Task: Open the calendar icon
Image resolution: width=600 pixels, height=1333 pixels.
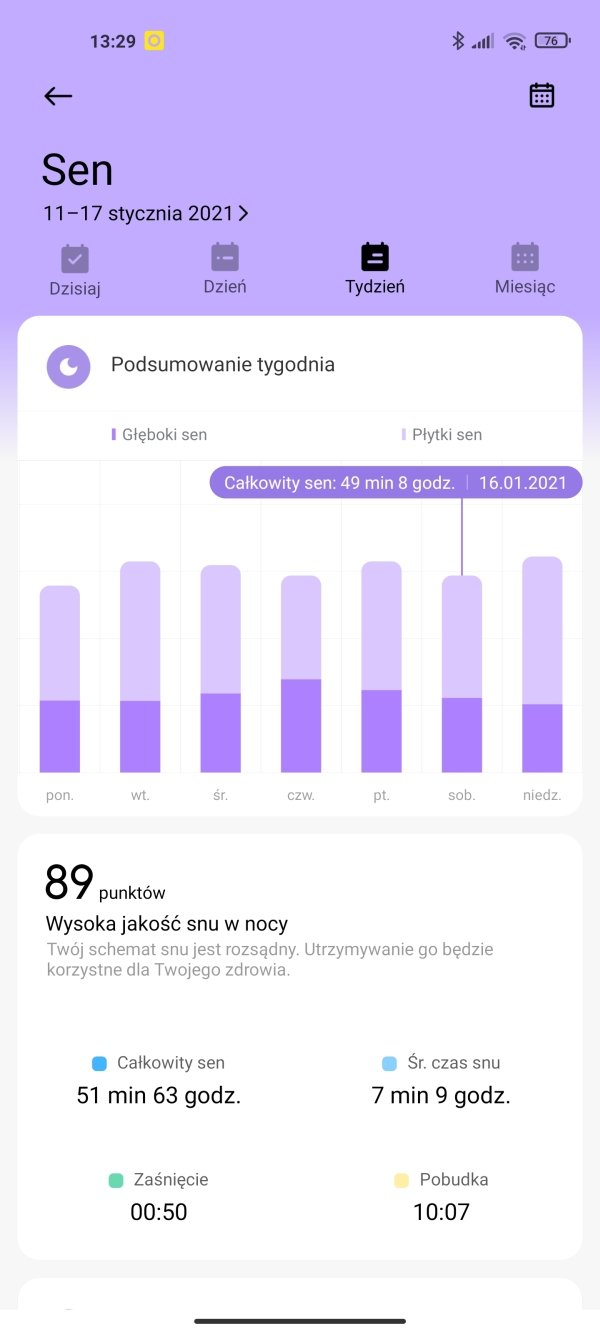Action: [x=541, y=96]
